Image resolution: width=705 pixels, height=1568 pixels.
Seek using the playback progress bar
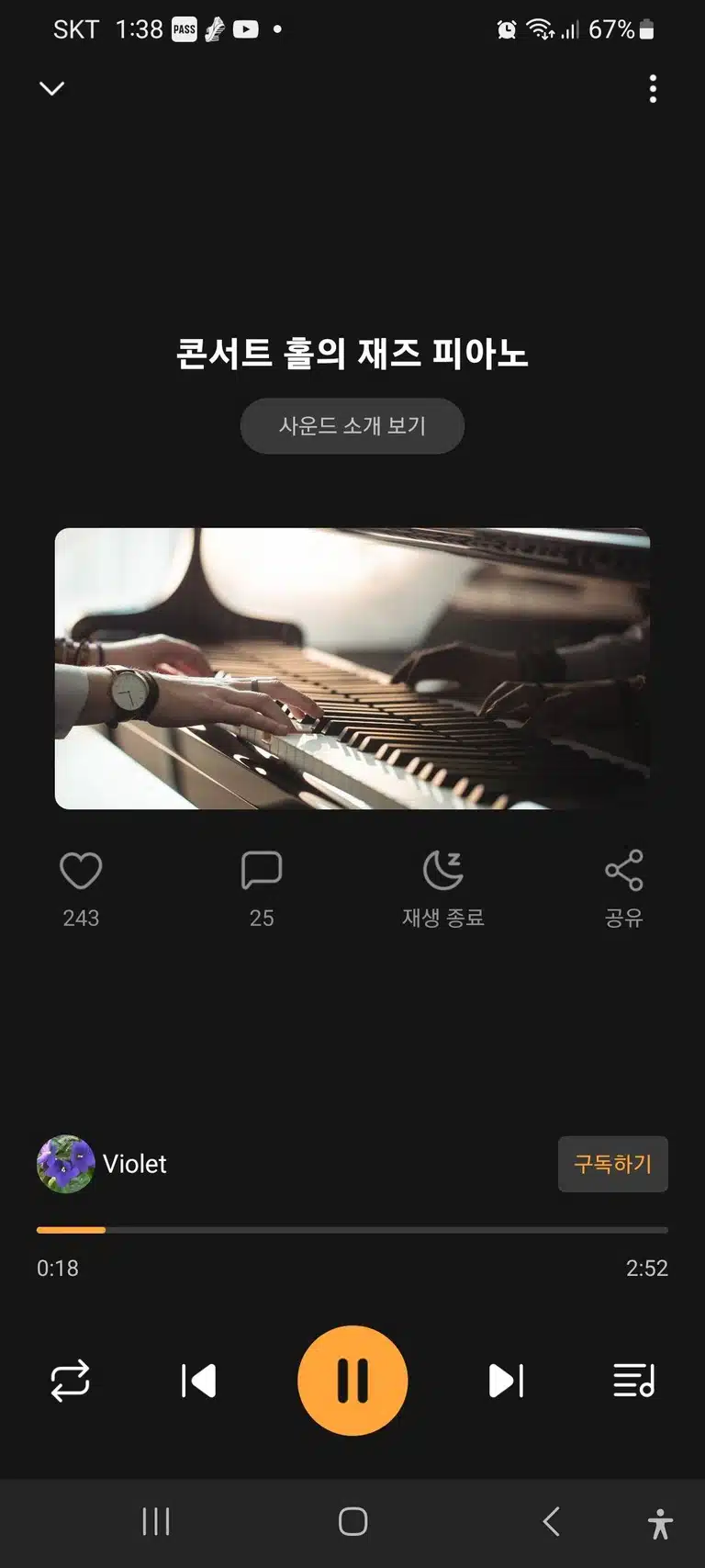352,1229
